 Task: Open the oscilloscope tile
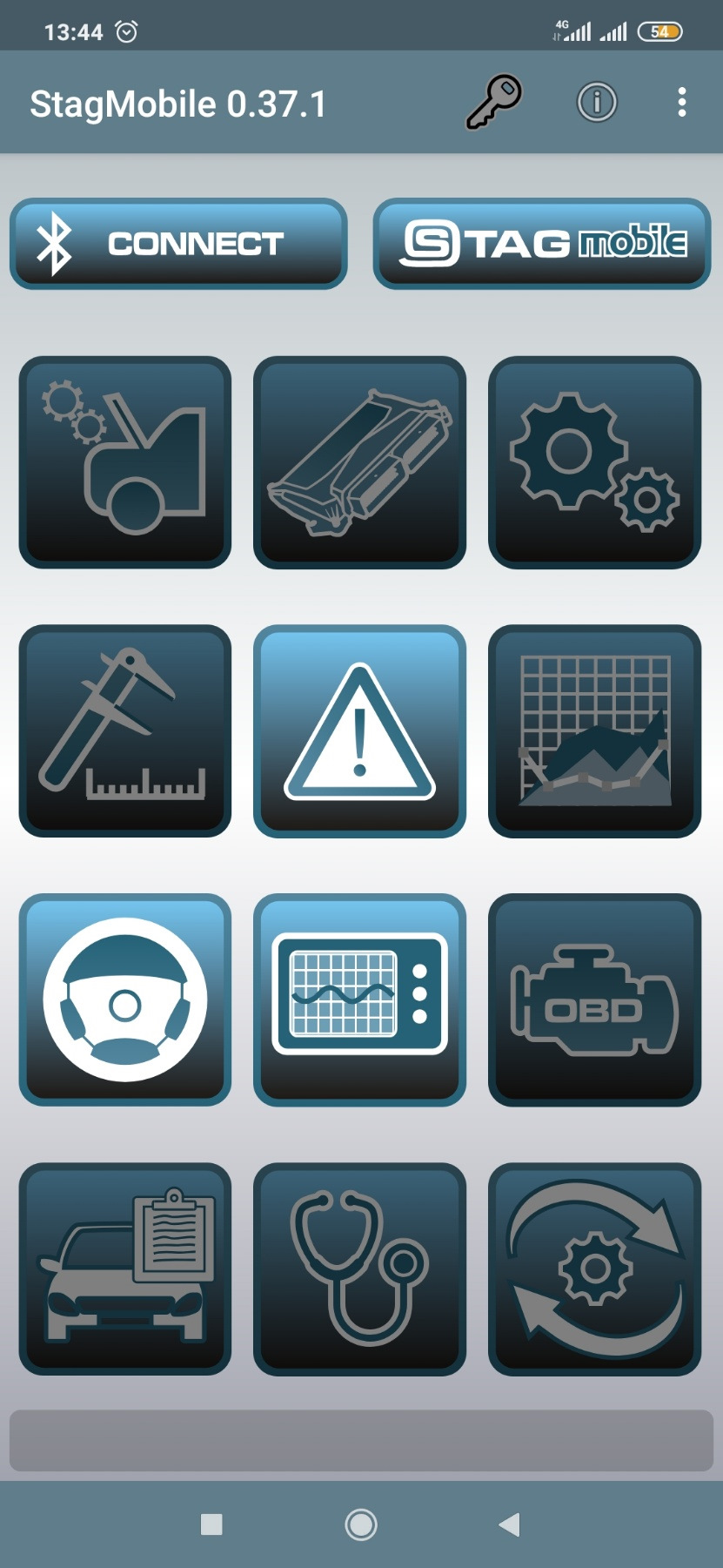(359, 999)
